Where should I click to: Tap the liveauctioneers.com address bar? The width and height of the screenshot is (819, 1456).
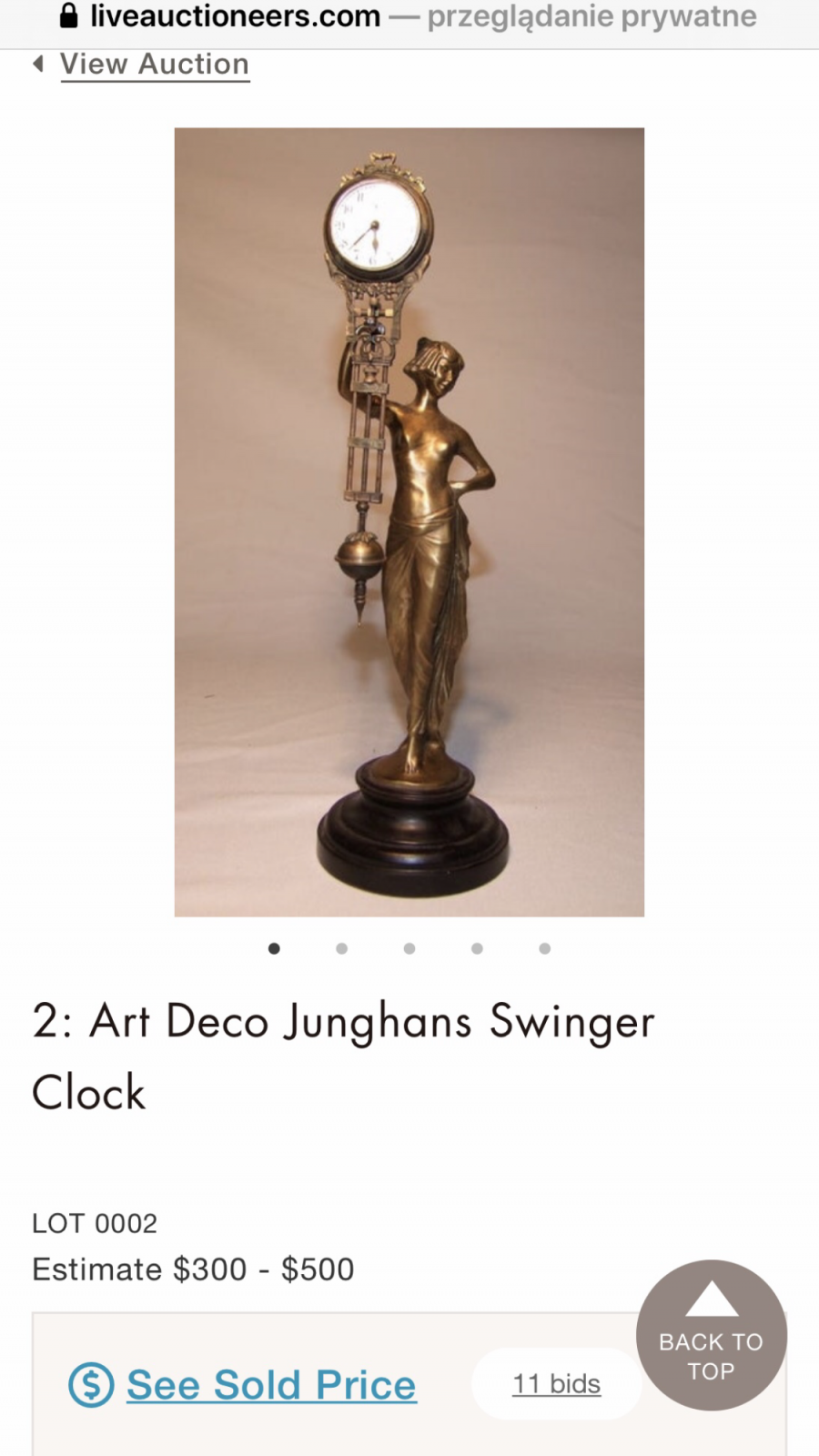point(409,16)
